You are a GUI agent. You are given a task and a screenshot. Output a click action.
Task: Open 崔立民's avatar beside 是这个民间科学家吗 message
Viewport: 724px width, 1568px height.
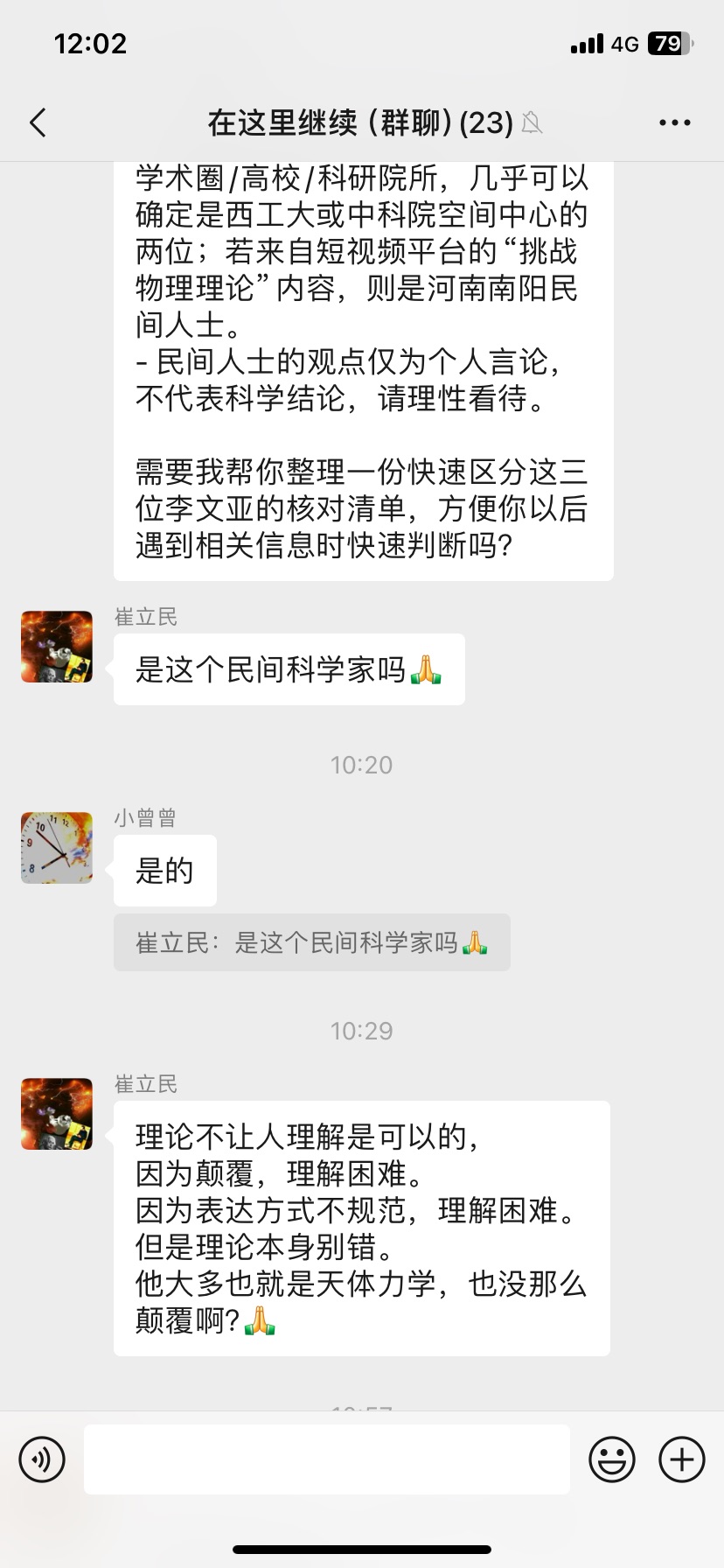point(57,647)
